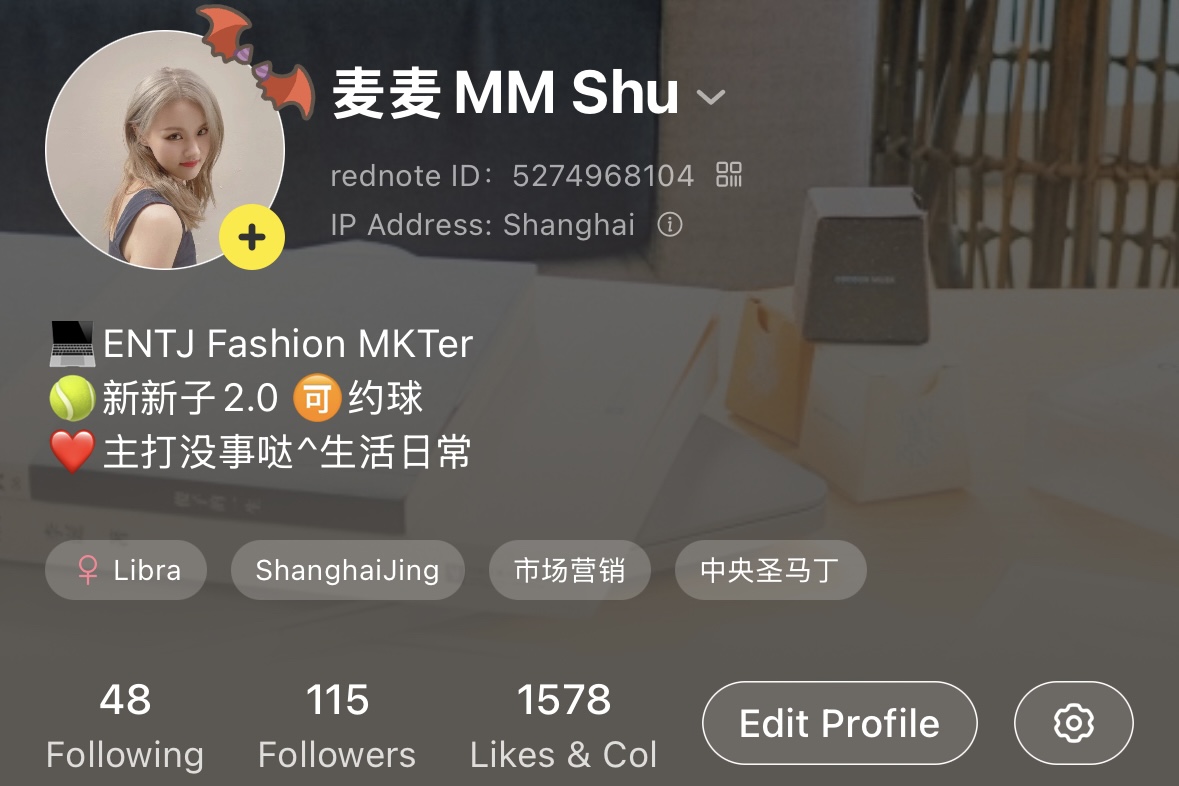Open the Following list
The image size is (1179, 786).
pos(125,726)
